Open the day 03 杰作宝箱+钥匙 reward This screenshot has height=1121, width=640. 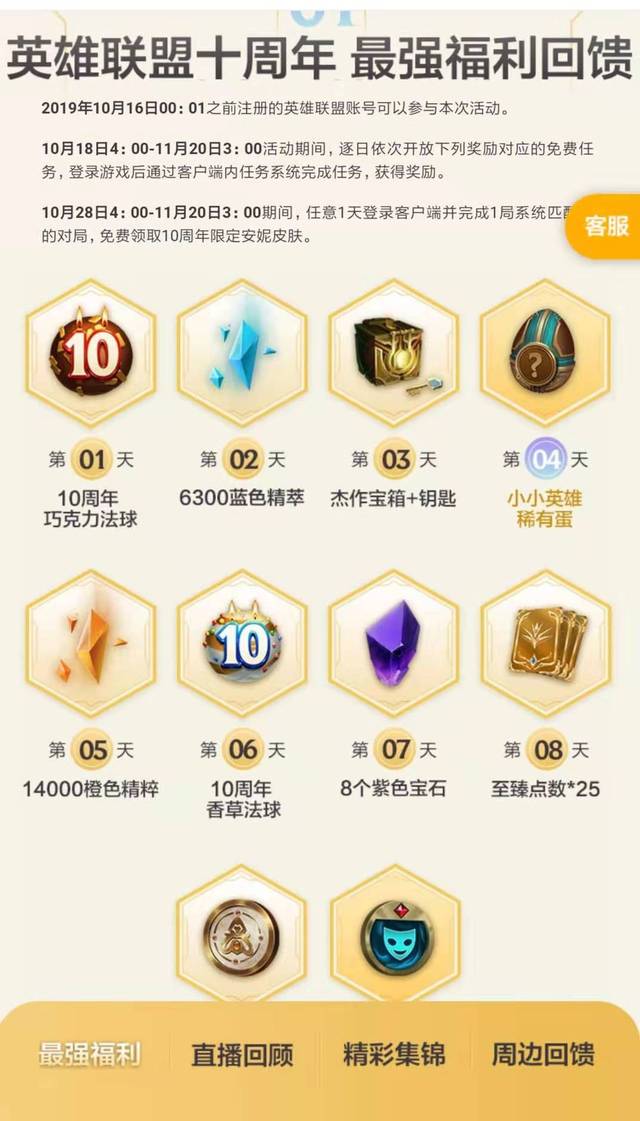[393, 353]
